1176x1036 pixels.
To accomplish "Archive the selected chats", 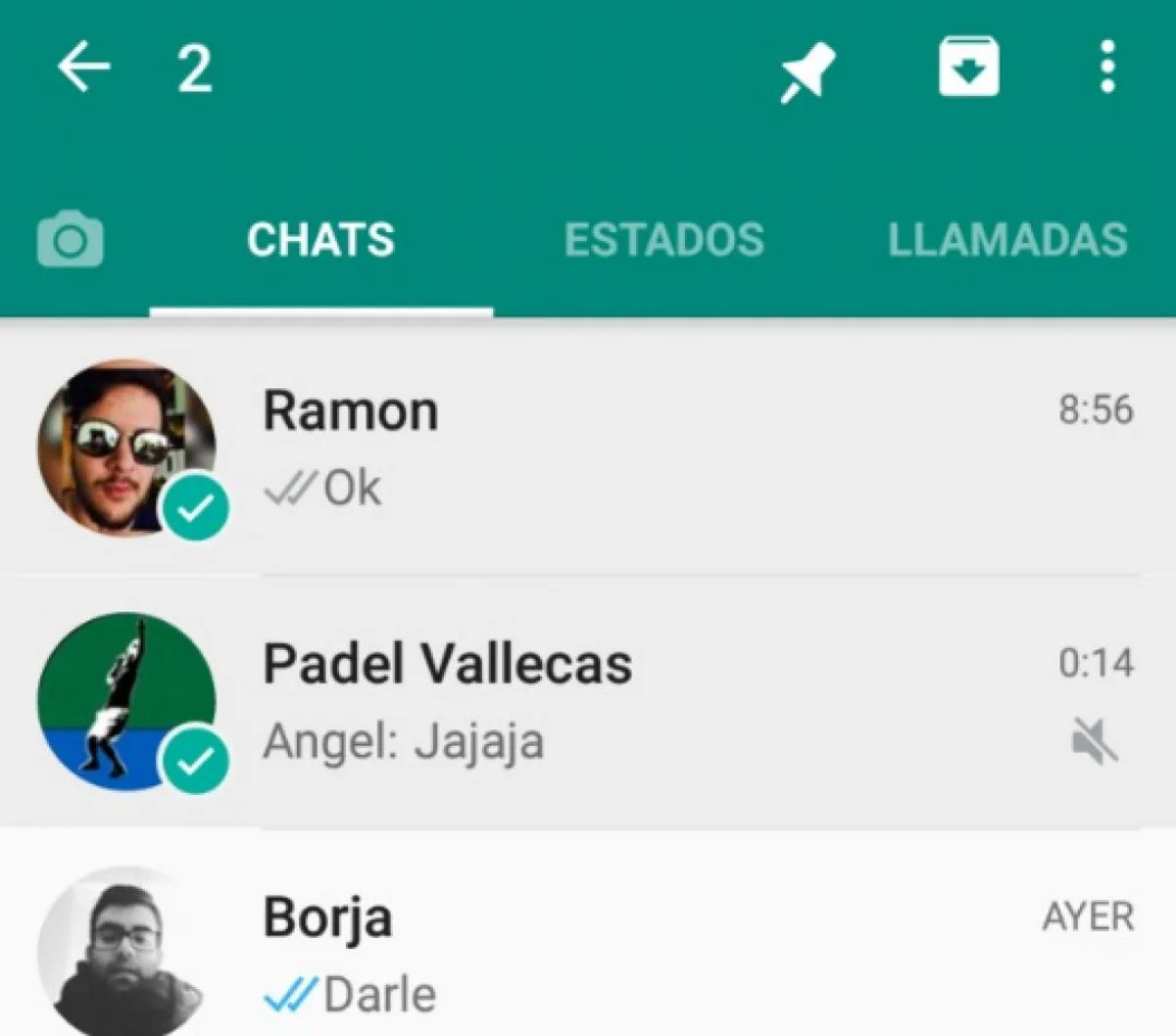I will (968, 67).
